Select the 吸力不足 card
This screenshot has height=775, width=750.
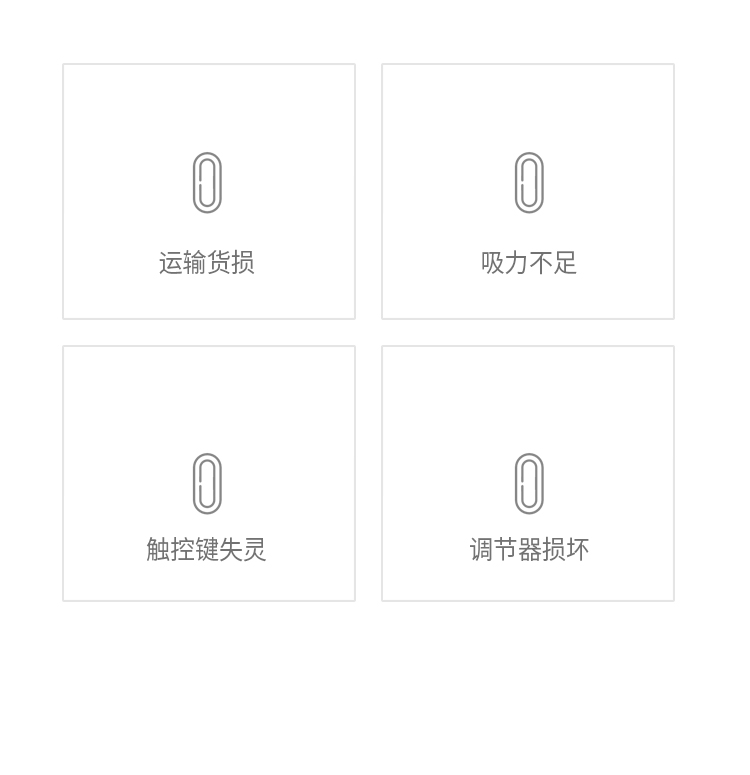tap(528, 192)
